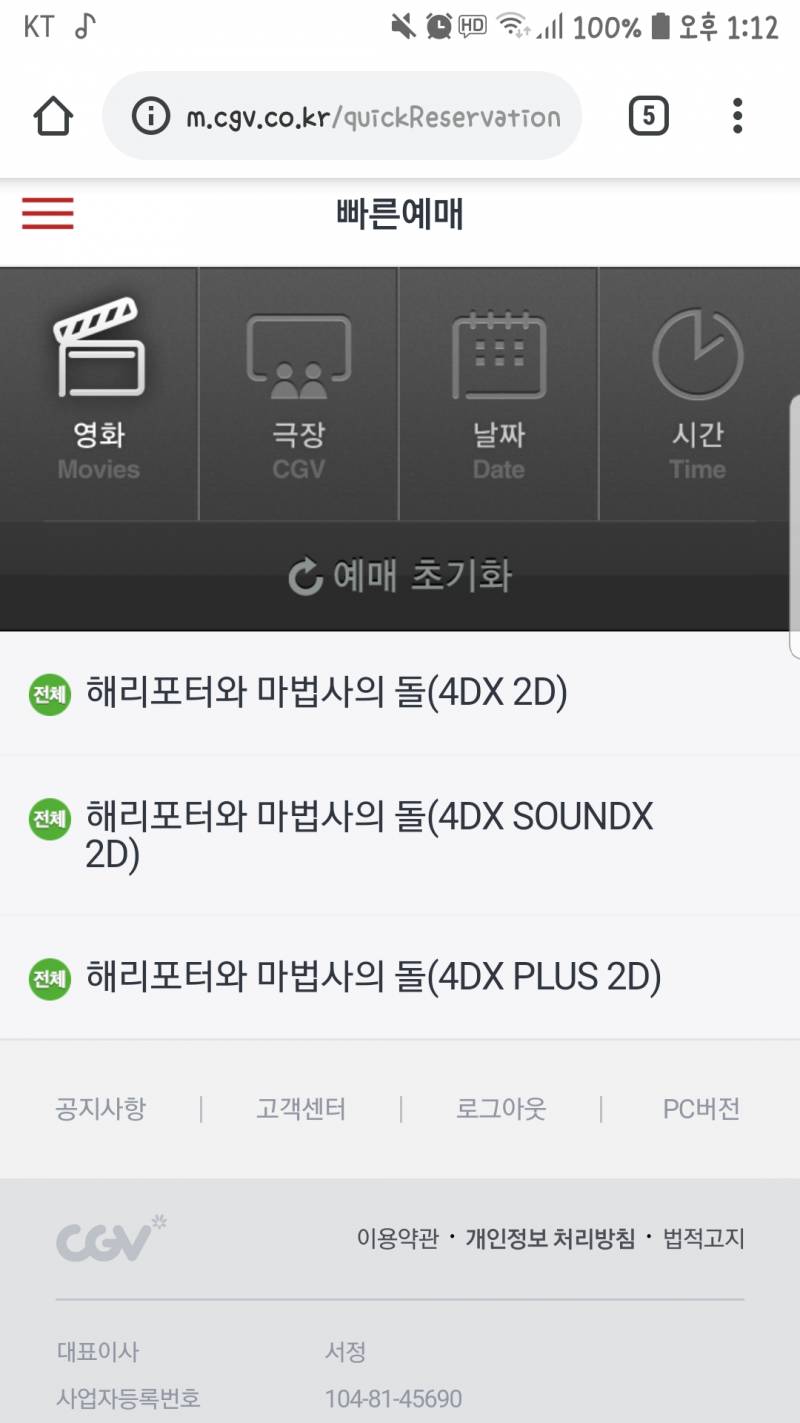800x1423 pixels.
Task: Tap the site information lock icon in address bar
Action: pyautogui.click(x=148, y=115)
